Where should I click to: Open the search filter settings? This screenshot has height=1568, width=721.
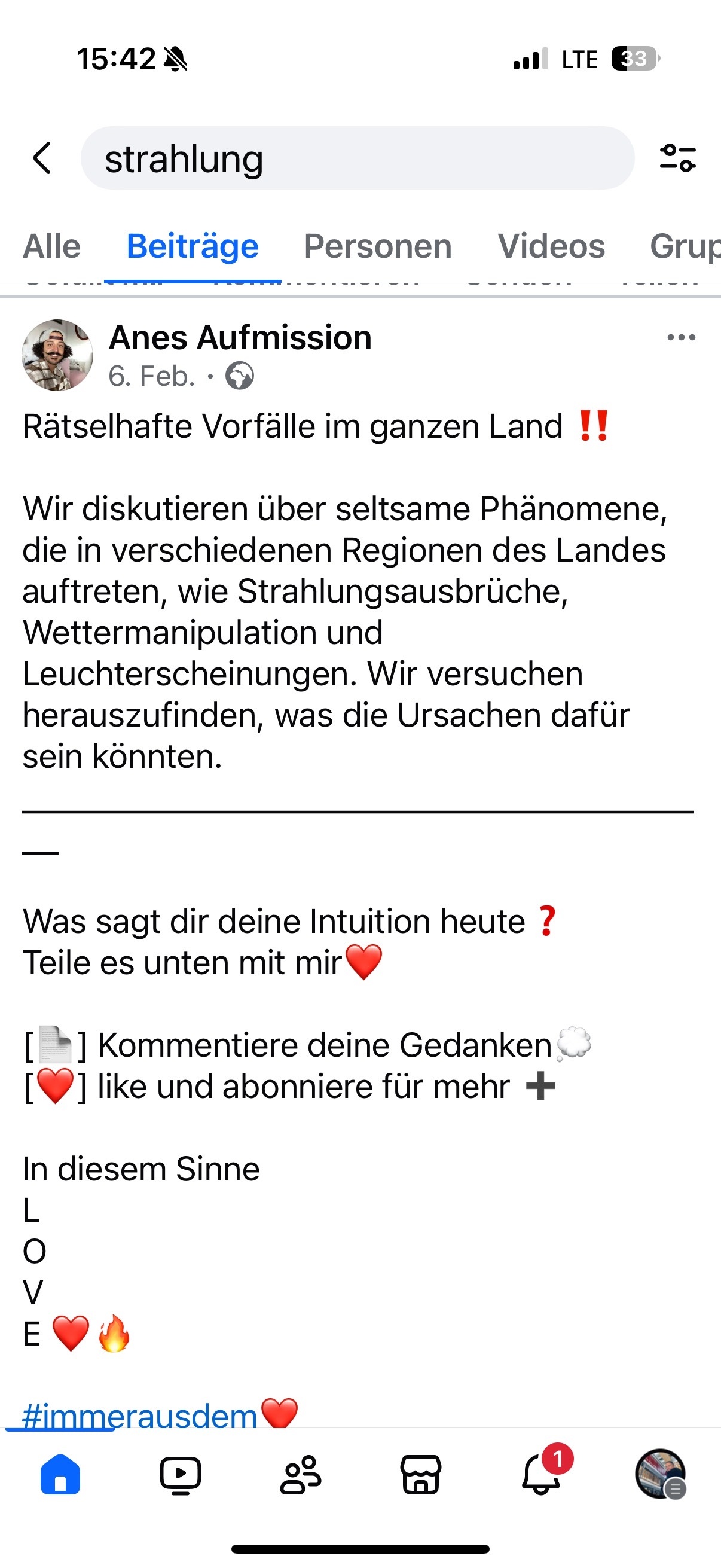[677, 158]
